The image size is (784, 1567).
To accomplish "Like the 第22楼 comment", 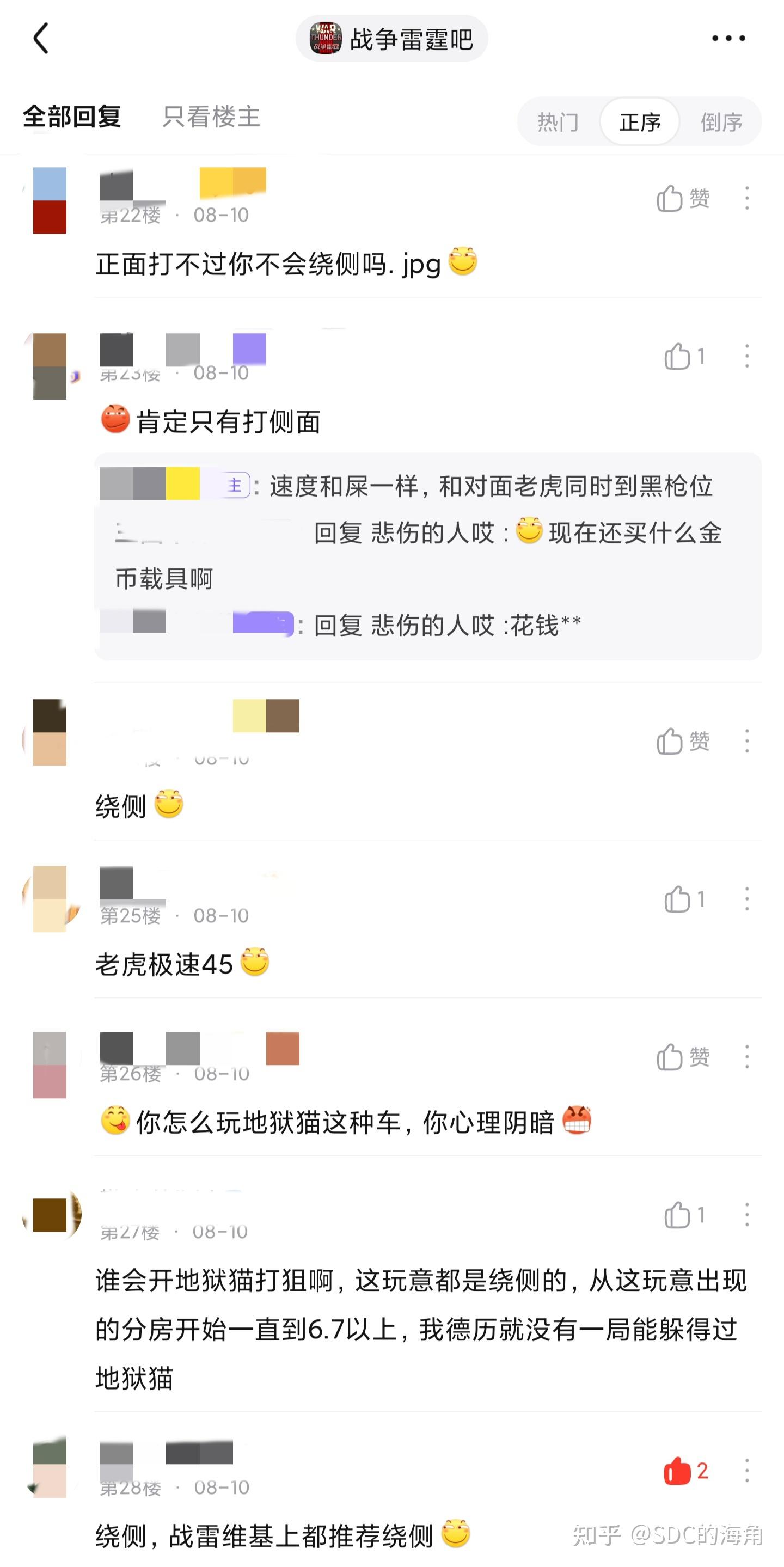I will [682, 198].
